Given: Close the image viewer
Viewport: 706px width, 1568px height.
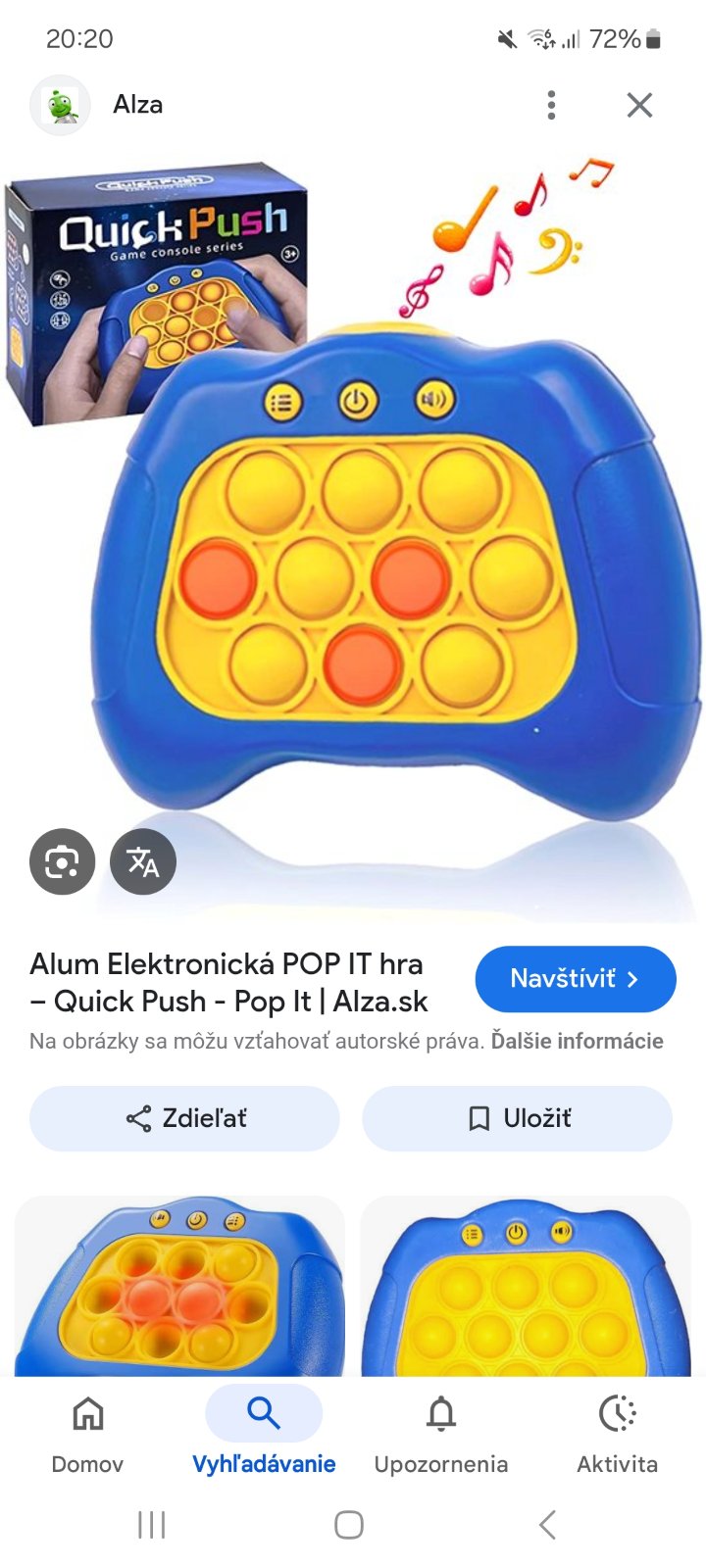Looking at the screenshot, I should [x=639, y=105].
